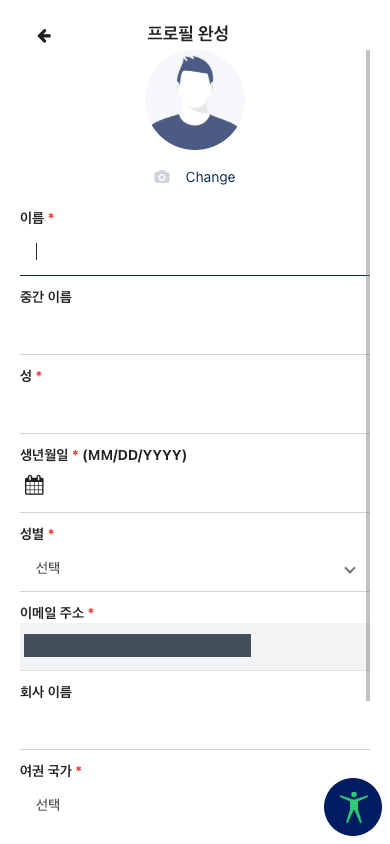This screenshot has height=844, width=390.
Task: Tap Change to update profile photo
Action: click(210, 177)
